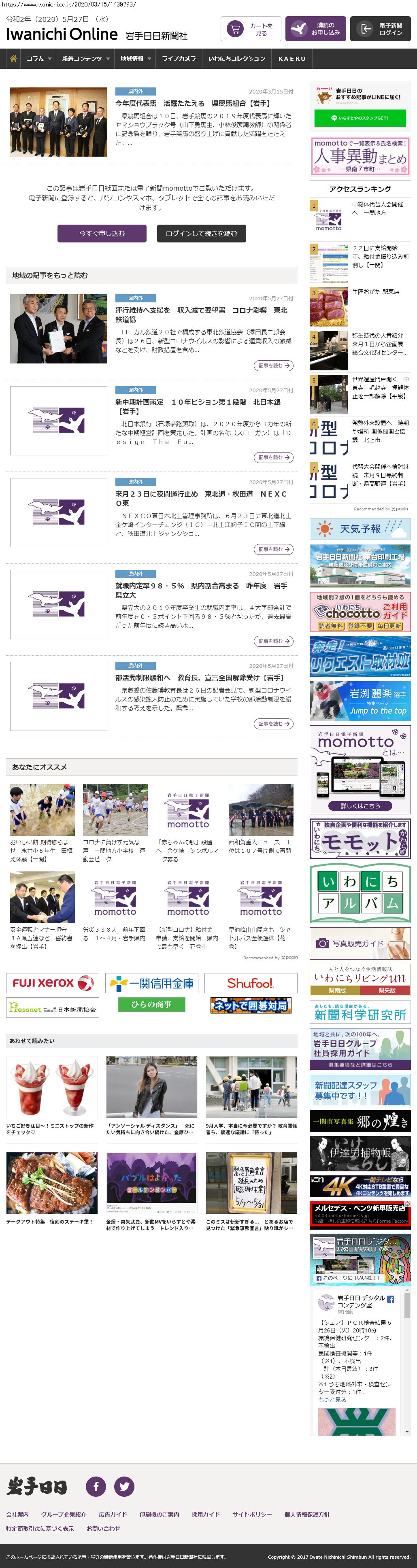Log in via 電子新聞ログイン
Viewport: 417px width, 1568px height.
380,29
